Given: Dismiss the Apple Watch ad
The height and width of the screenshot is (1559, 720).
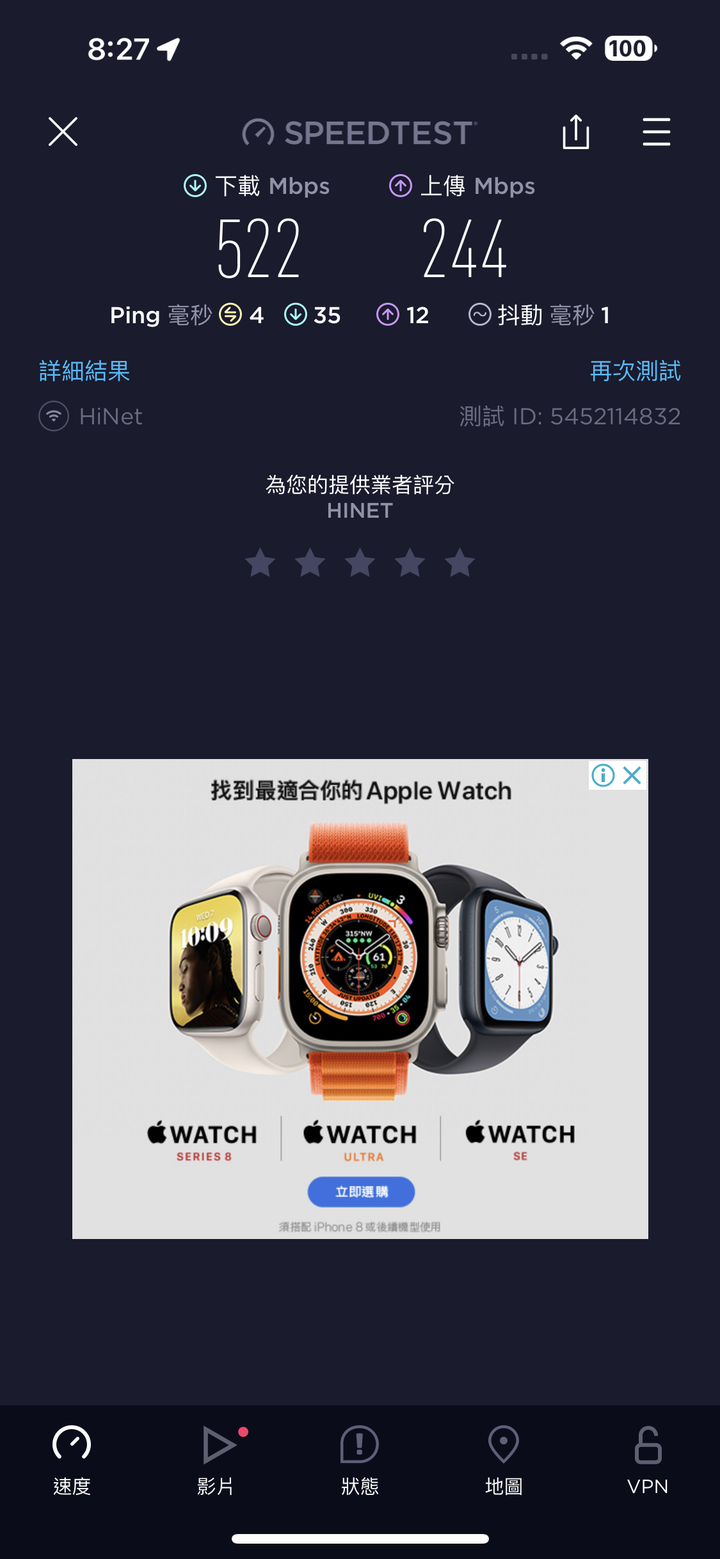Looking at the screenshot, I should (632, 775).
